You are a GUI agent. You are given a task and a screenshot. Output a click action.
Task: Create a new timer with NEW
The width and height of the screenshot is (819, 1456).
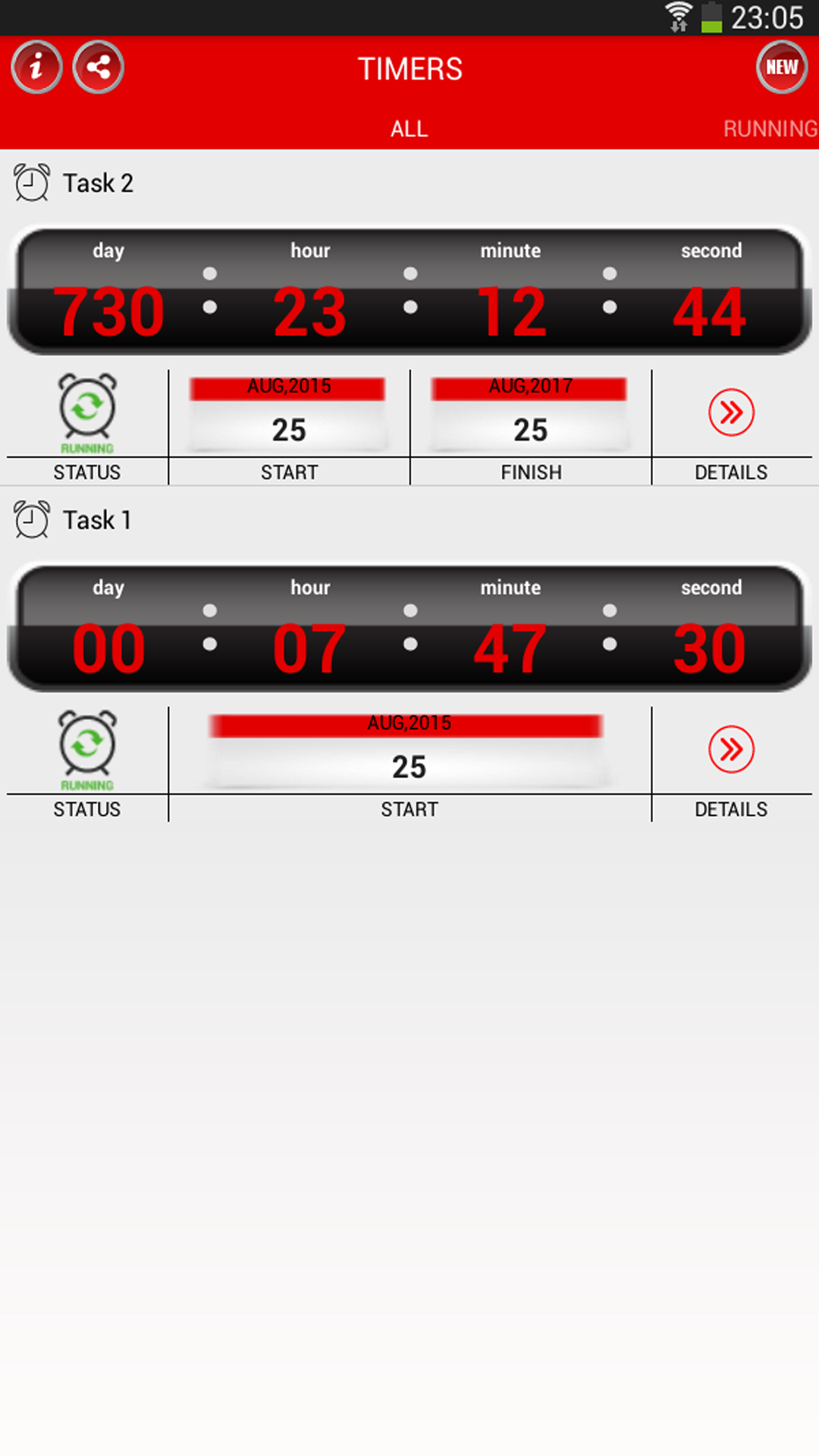[x=782, y=67]
